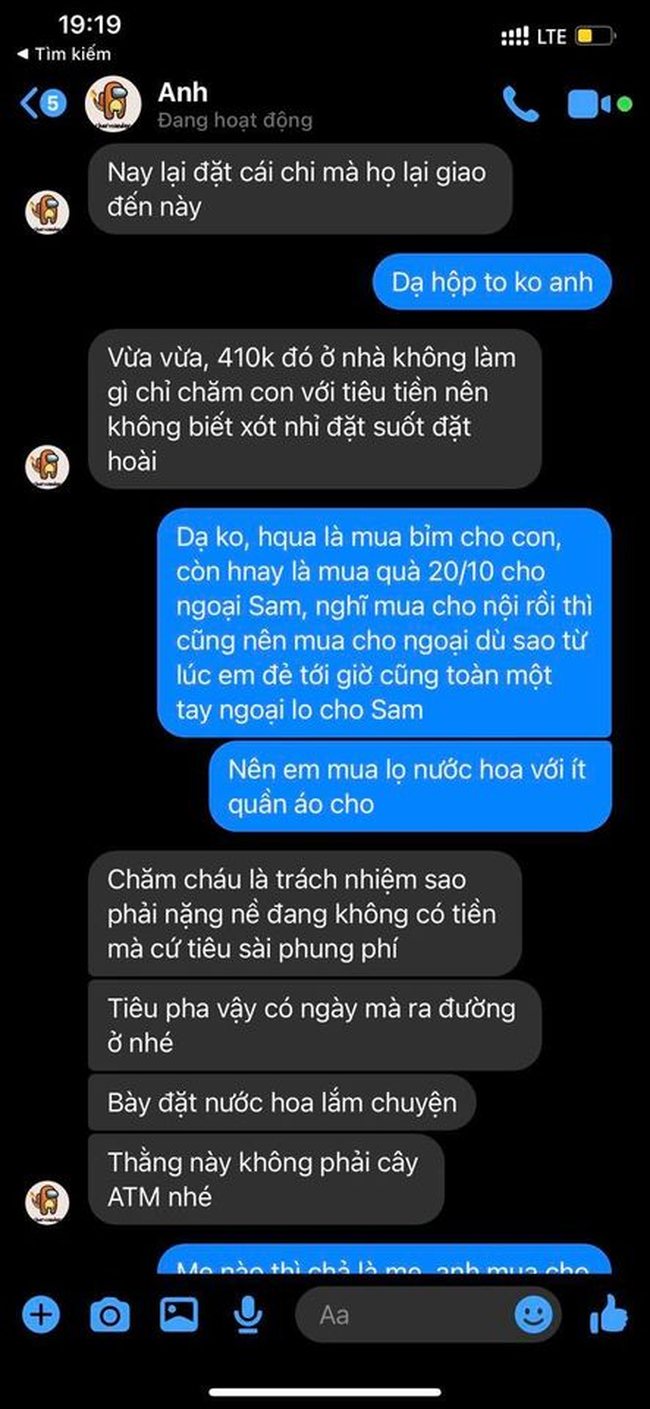The height and width of the screenshot is (1409, 650).
Task: Send a thumbs-up like
Action: (x=608, y=1314)
